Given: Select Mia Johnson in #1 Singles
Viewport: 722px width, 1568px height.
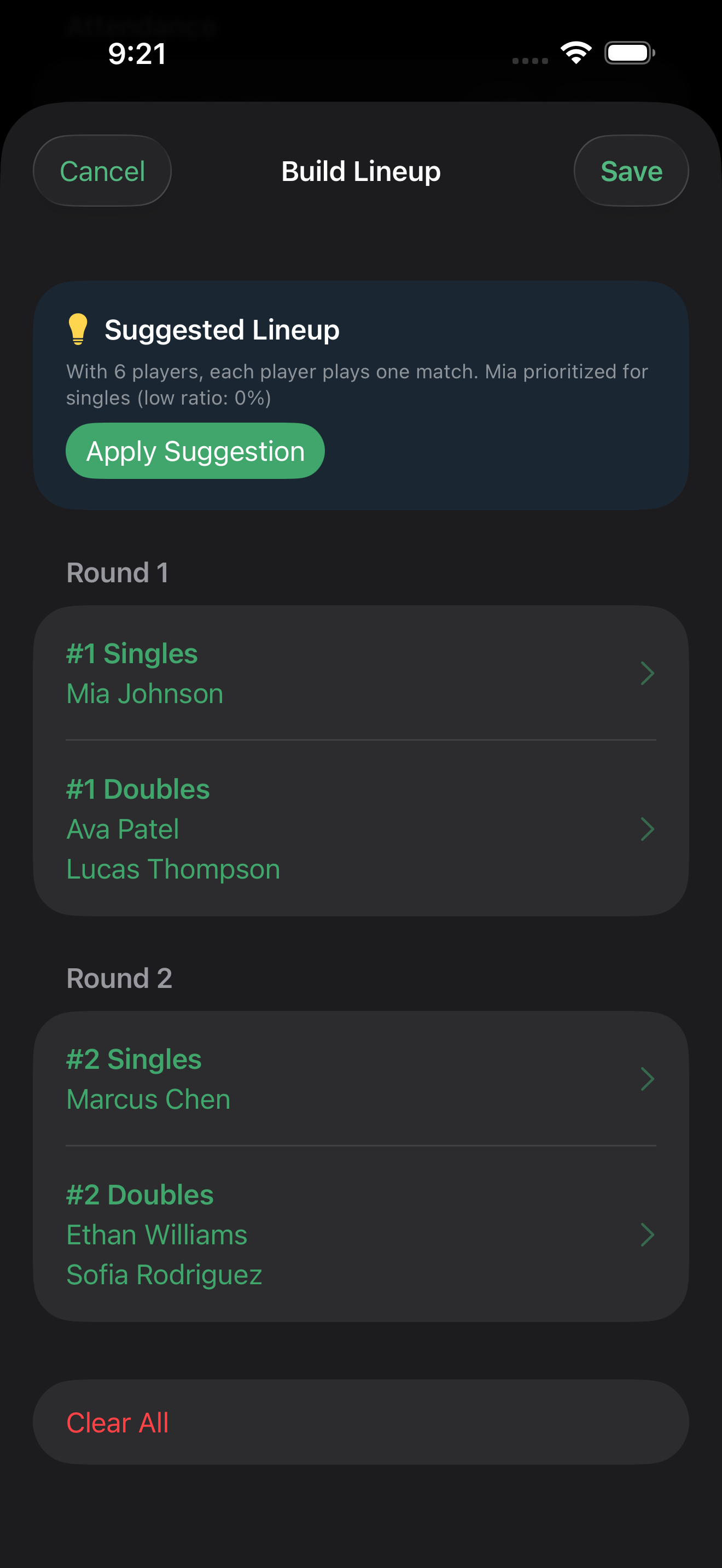Looking at the screenshot, I should tap(144, 693).
